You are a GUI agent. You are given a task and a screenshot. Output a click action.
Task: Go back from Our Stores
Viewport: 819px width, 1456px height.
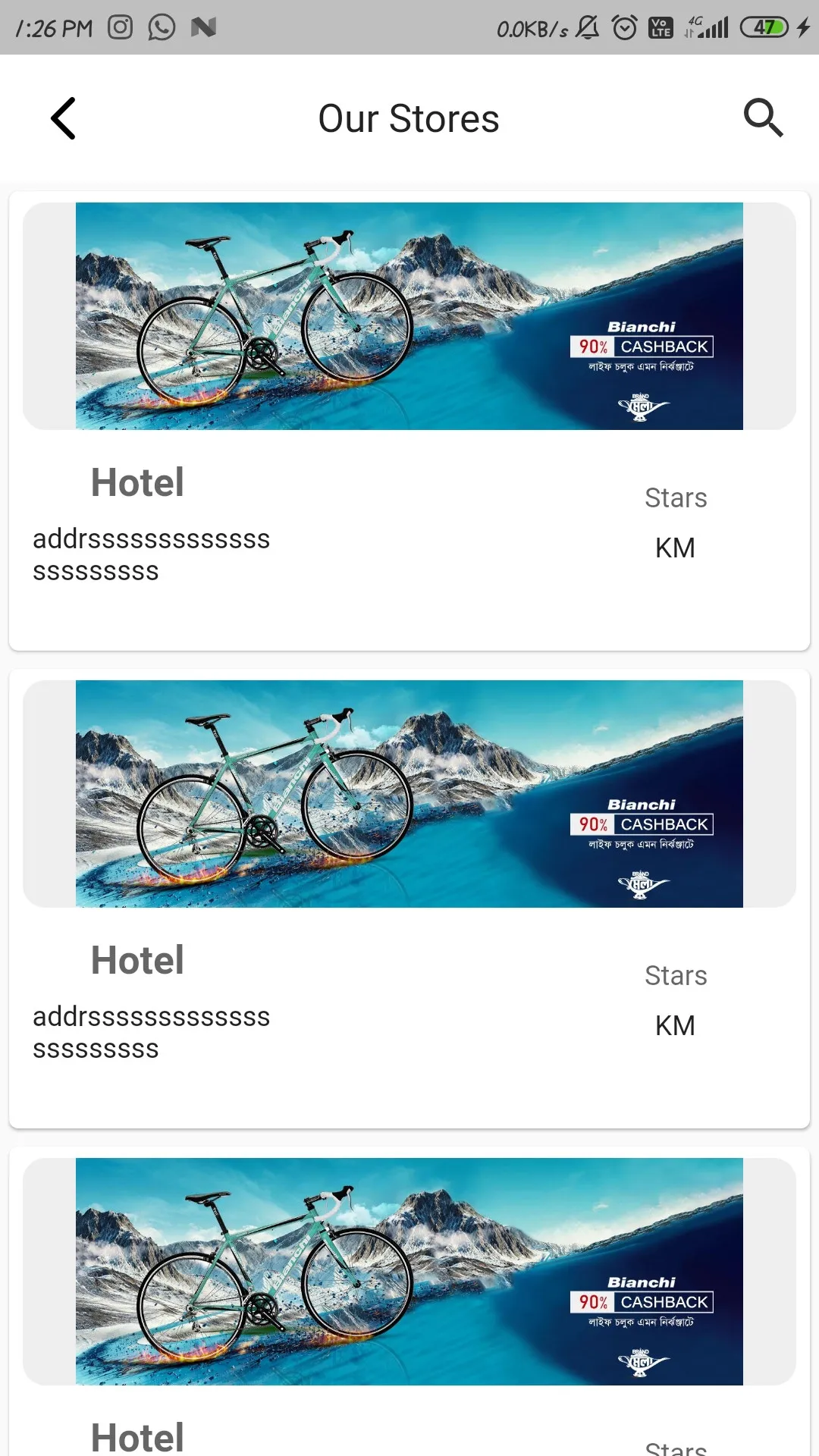(x=64, y=118)
